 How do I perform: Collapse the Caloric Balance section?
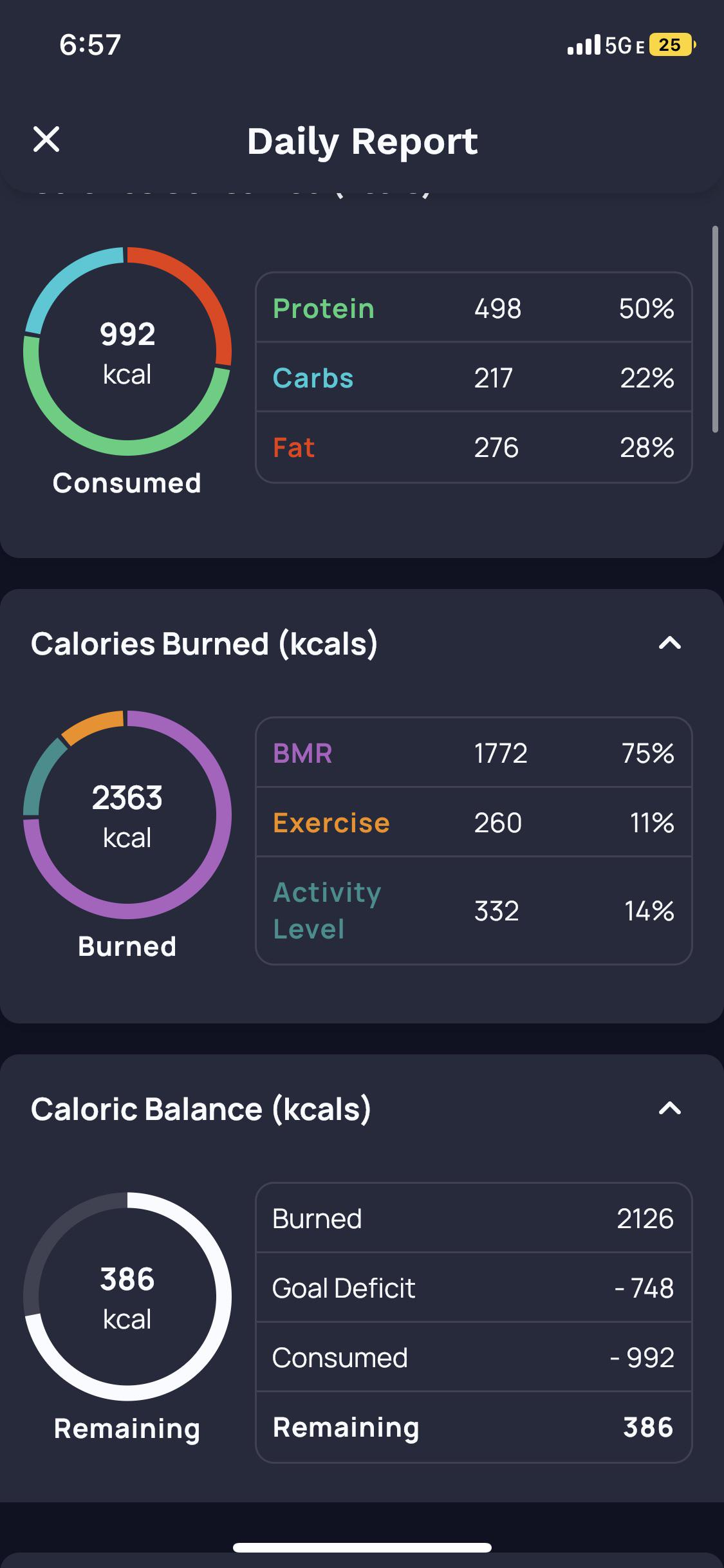click(669, 1108)
